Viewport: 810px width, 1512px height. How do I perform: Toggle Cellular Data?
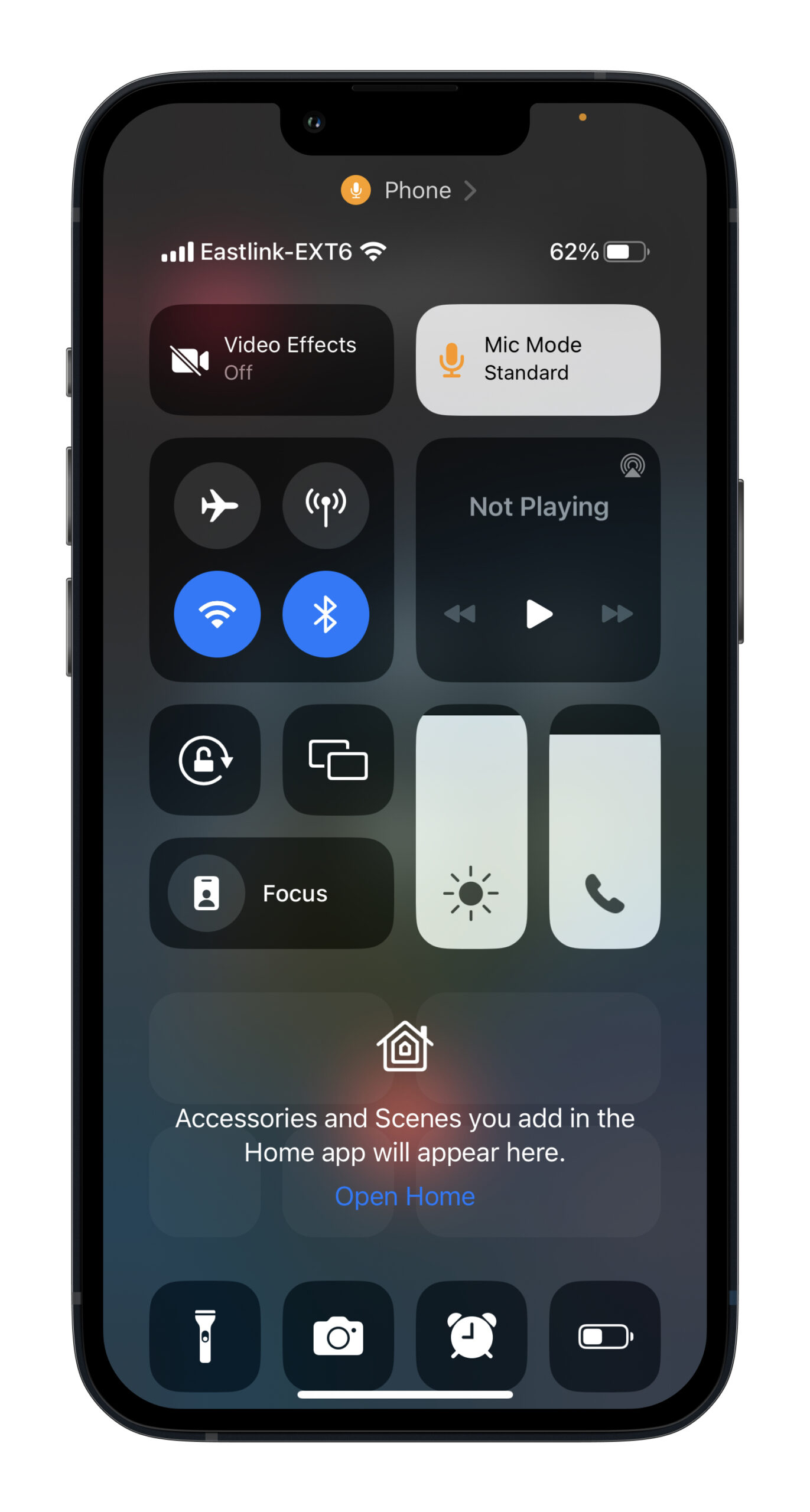point(326,506)
